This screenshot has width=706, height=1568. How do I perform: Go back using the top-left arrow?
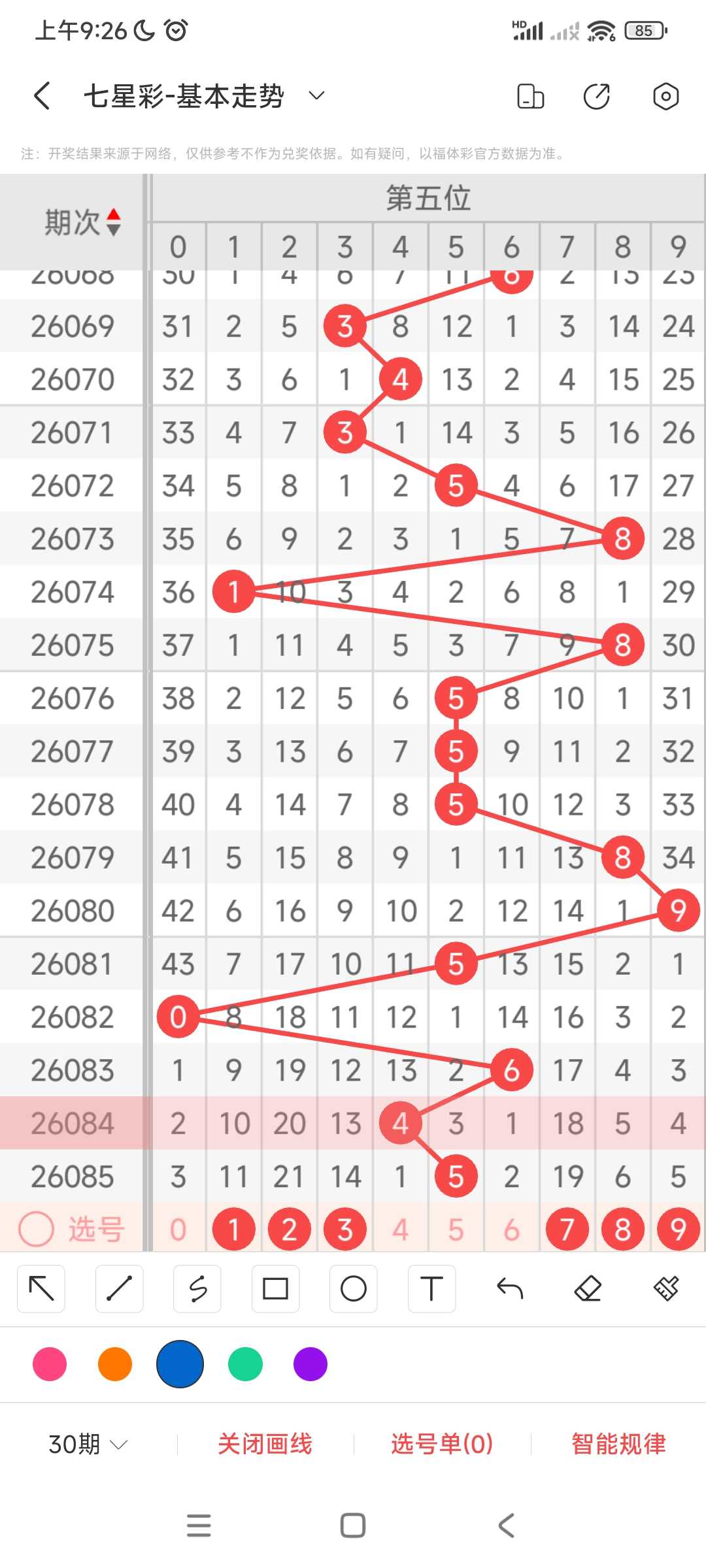(x=42, y=96)
